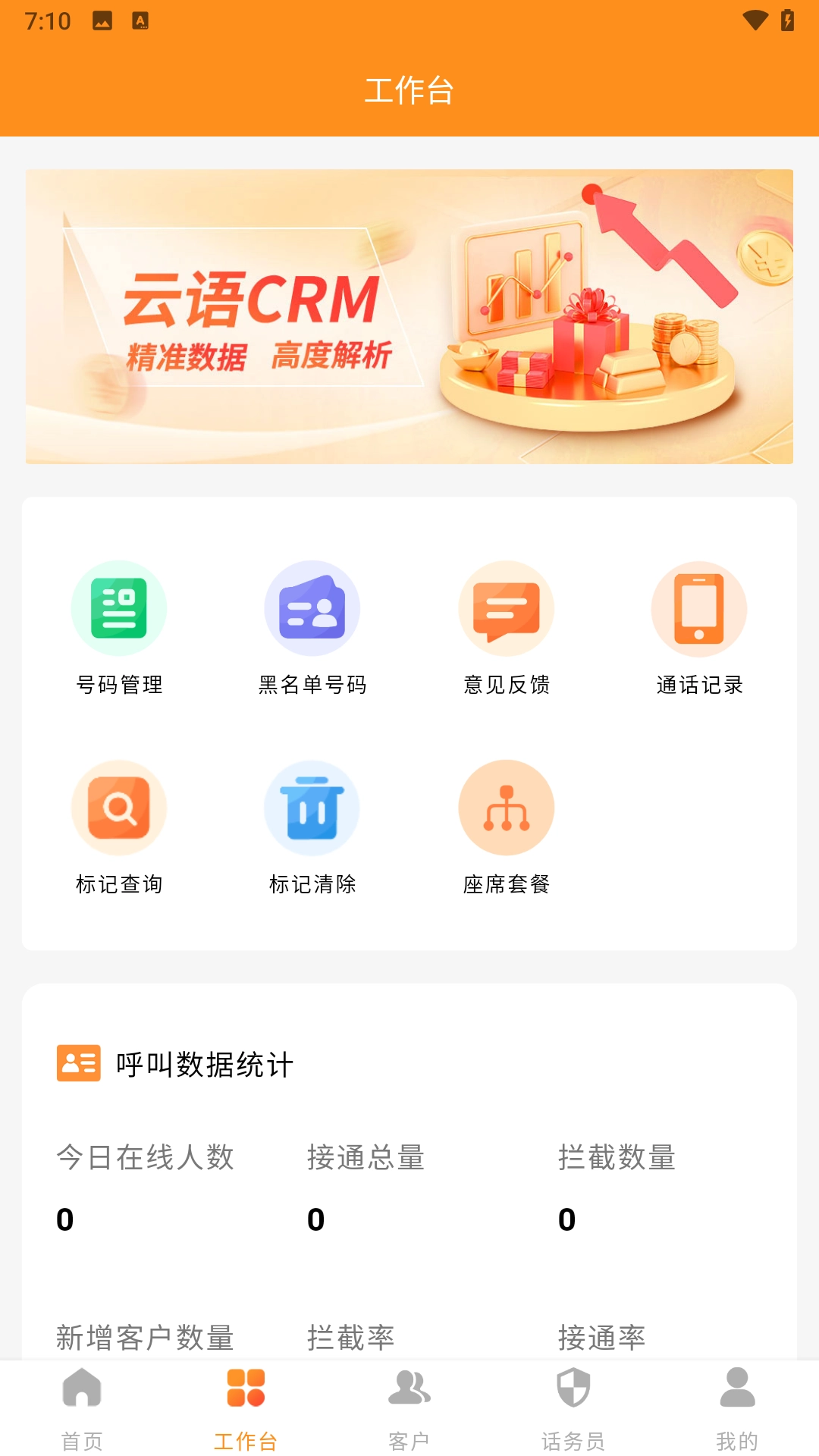Screen dimensions: 819x1456
Task: Tap the 云语CRM banner
Action: tap(409, 316)
